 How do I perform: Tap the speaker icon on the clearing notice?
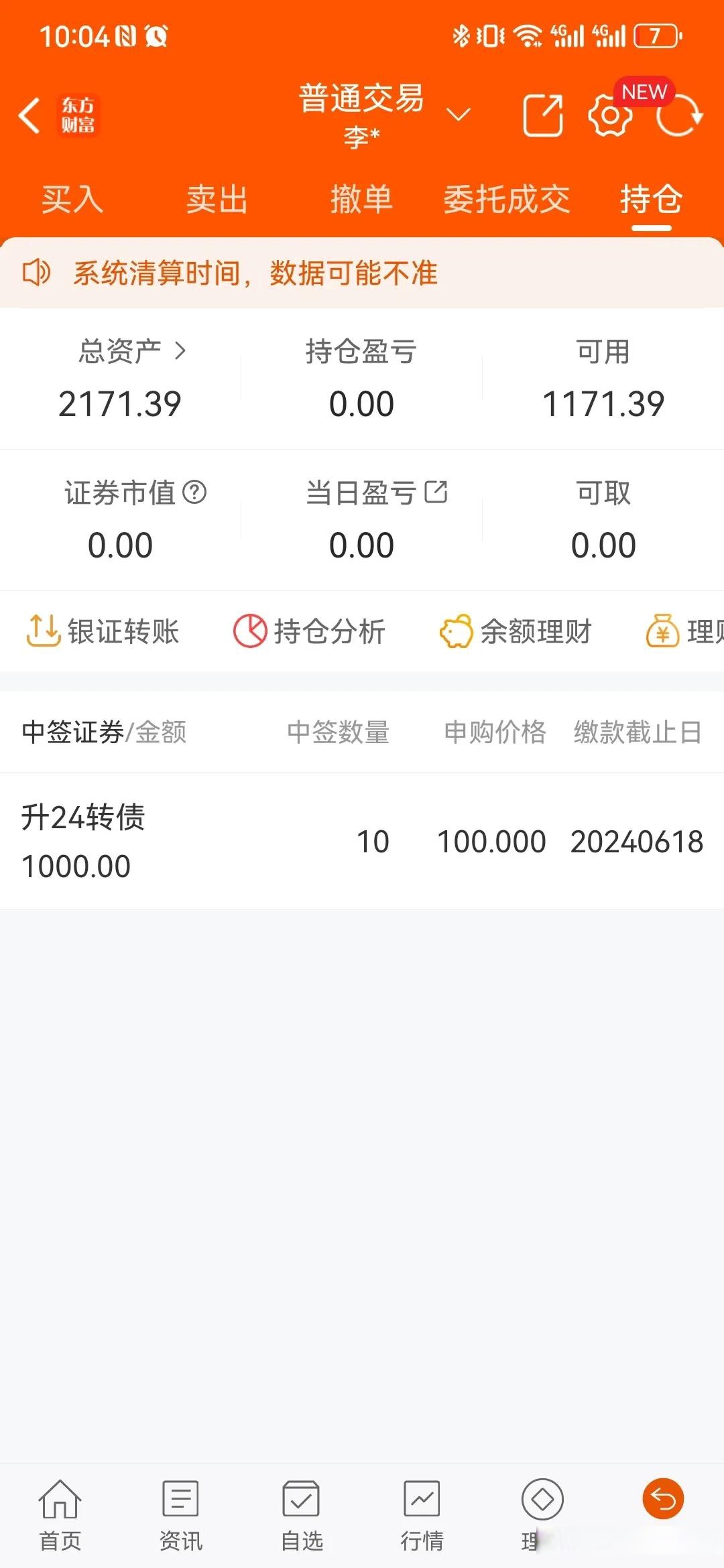[37, 273]
